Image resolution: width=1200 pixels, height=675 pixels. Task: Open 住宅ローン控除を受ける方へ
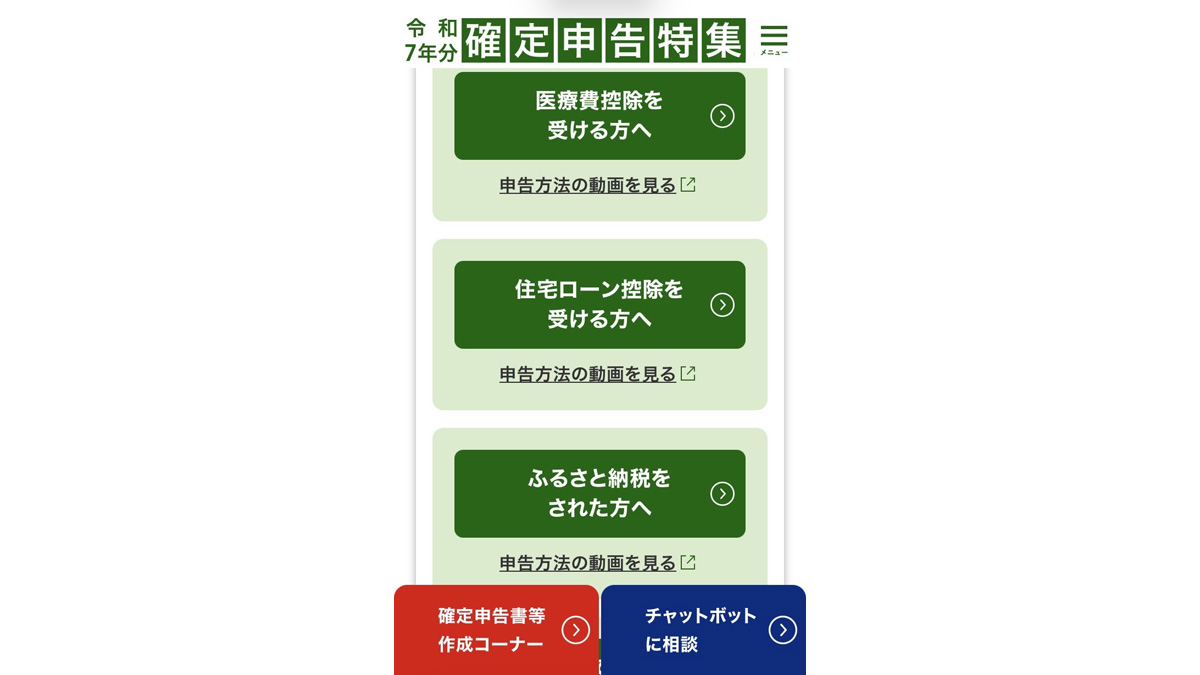(599, 305)
